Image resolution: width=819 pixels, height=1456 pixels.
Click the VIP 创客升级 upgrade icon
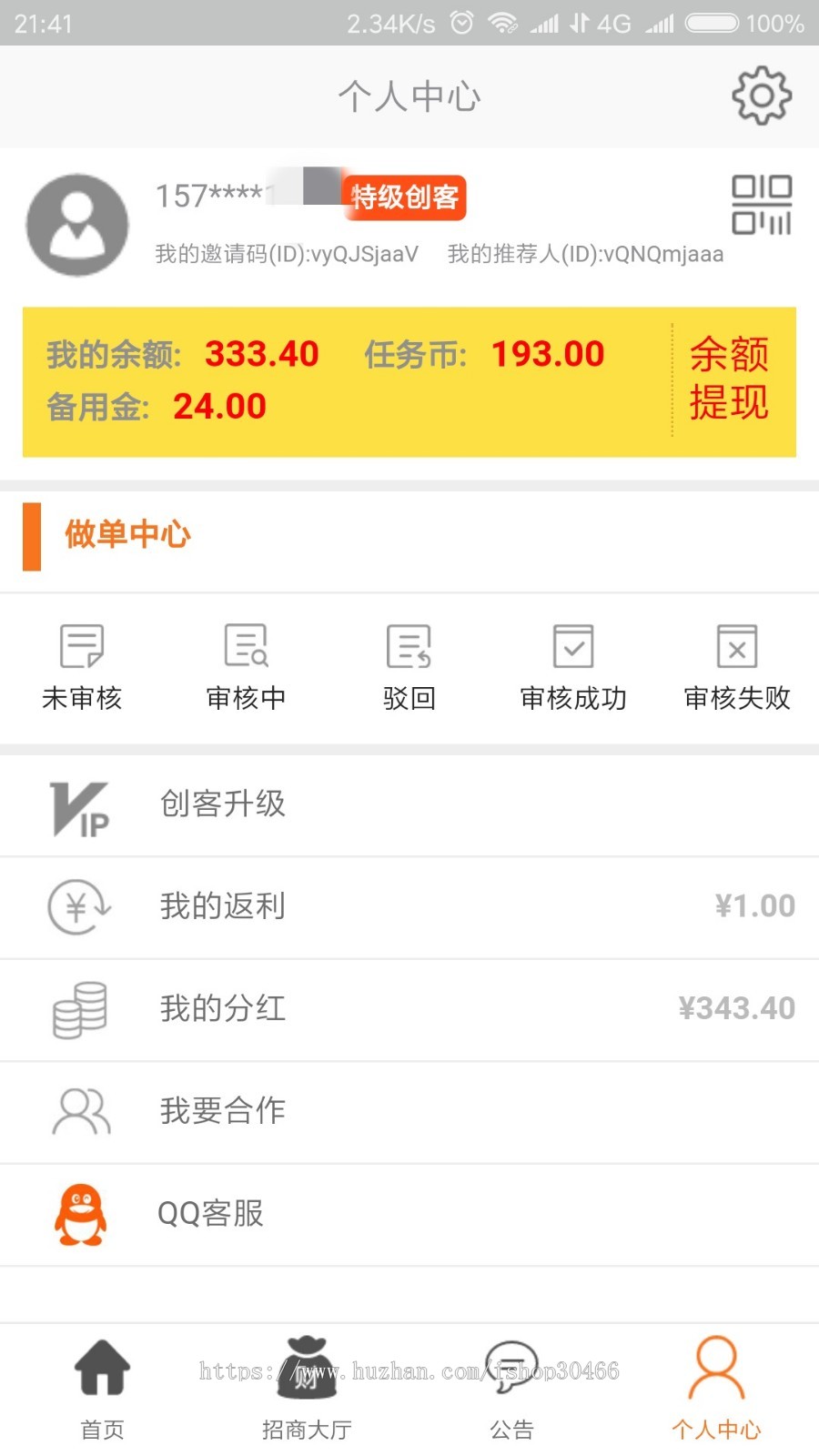(x=79, y=806)
